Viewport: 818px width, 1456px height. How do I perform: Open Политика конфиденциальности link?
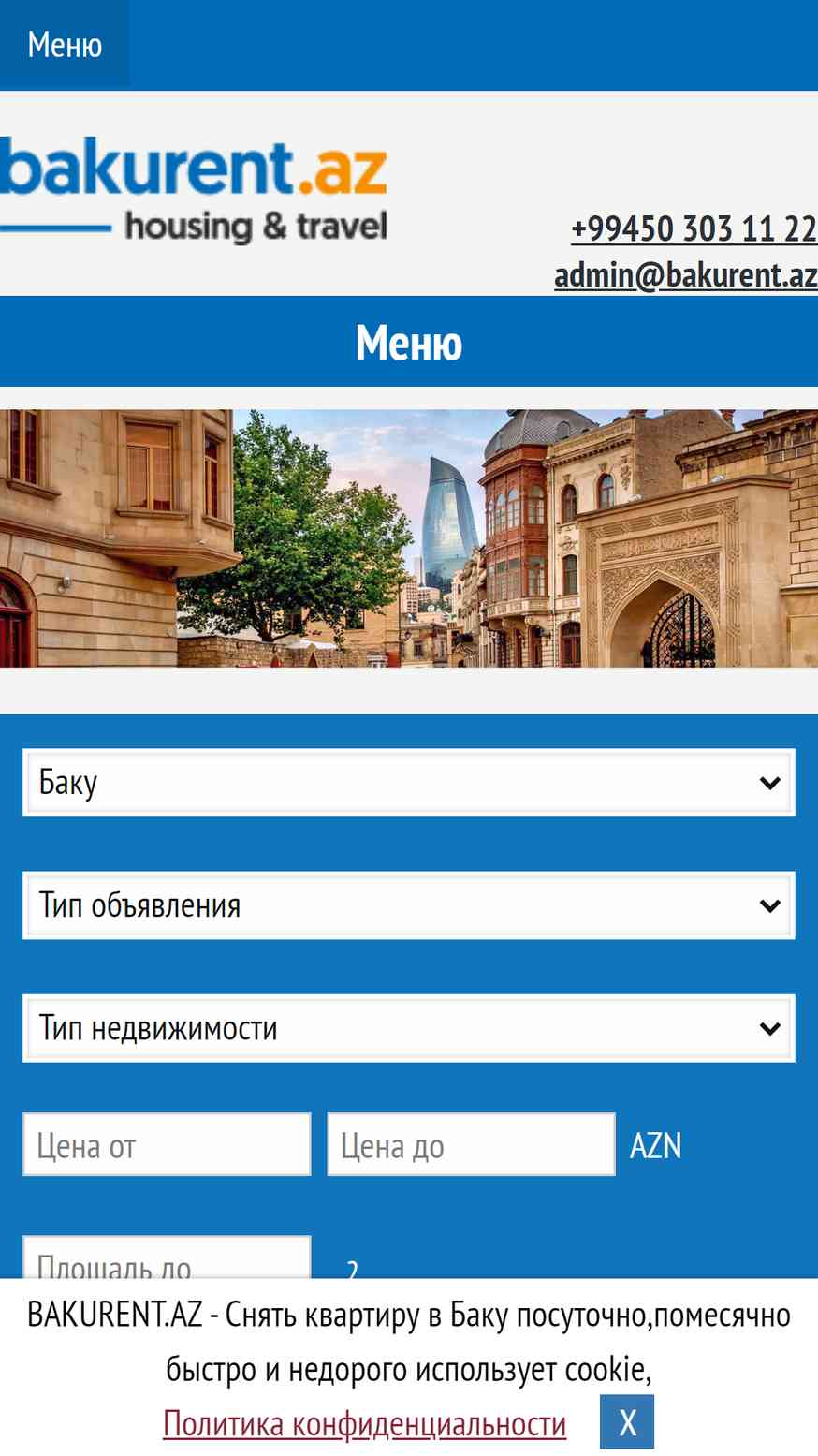tap(364, 1423)
